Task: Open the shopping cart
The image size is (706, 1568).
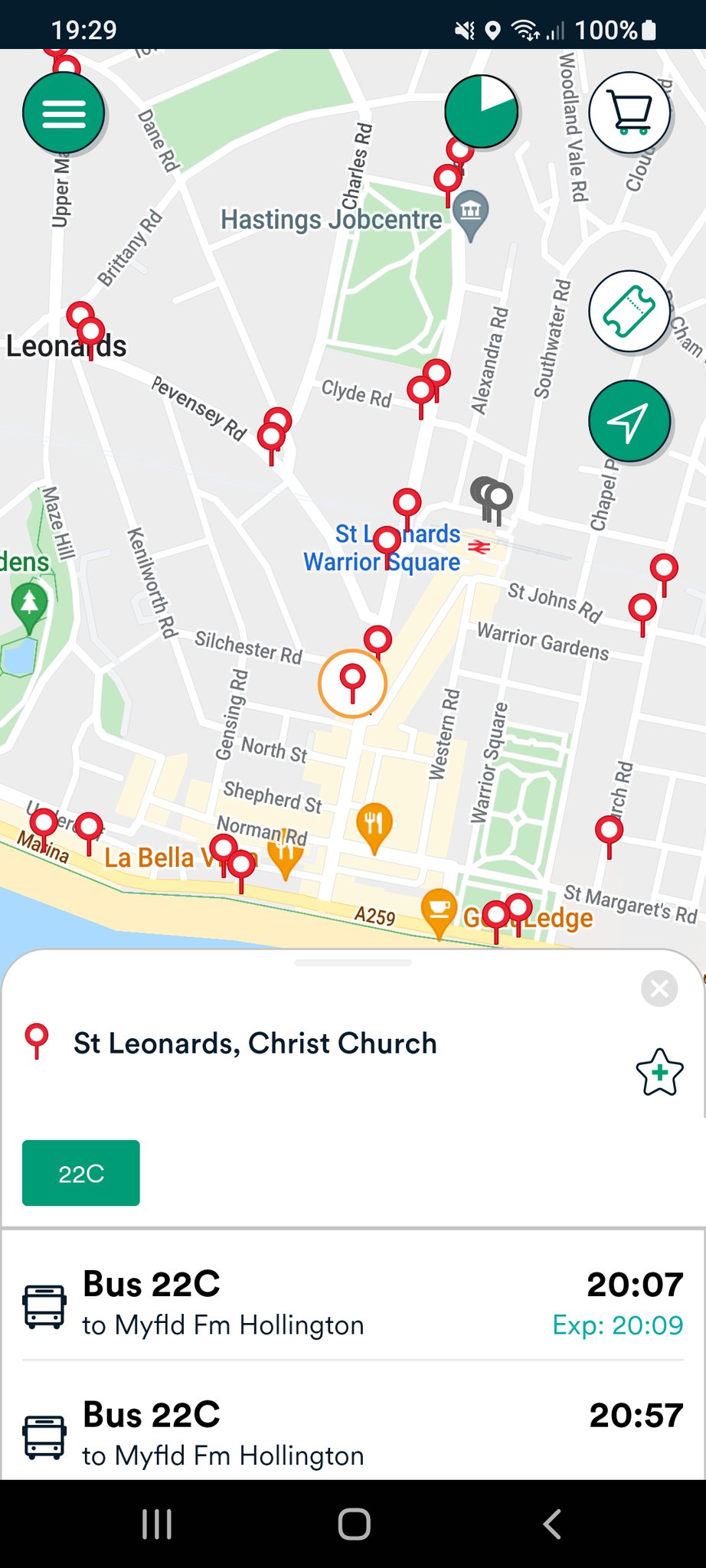Action: point(629,113)
